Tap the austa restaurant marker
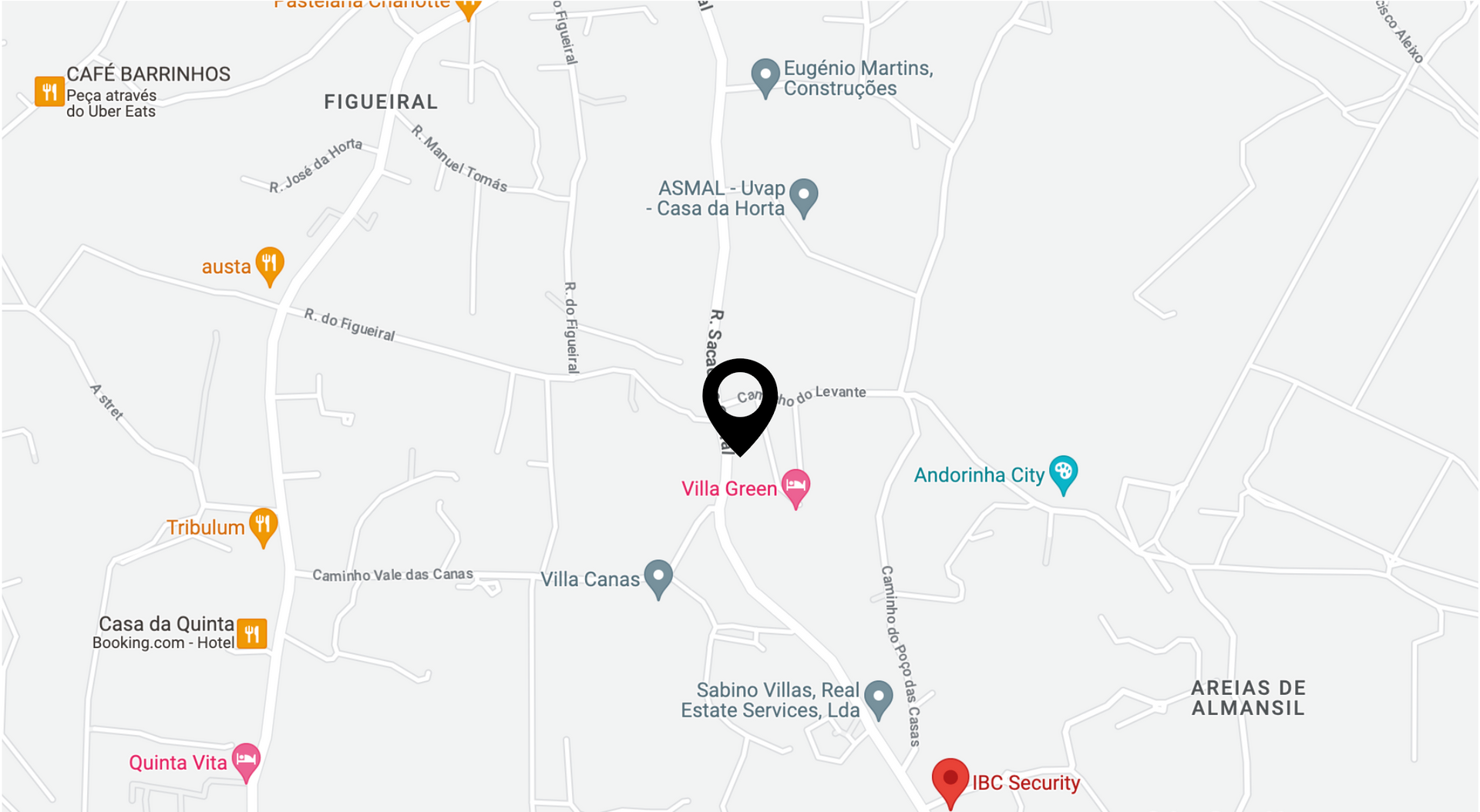This screenshot has height=812, width=1480. click(x=269, y=263)
